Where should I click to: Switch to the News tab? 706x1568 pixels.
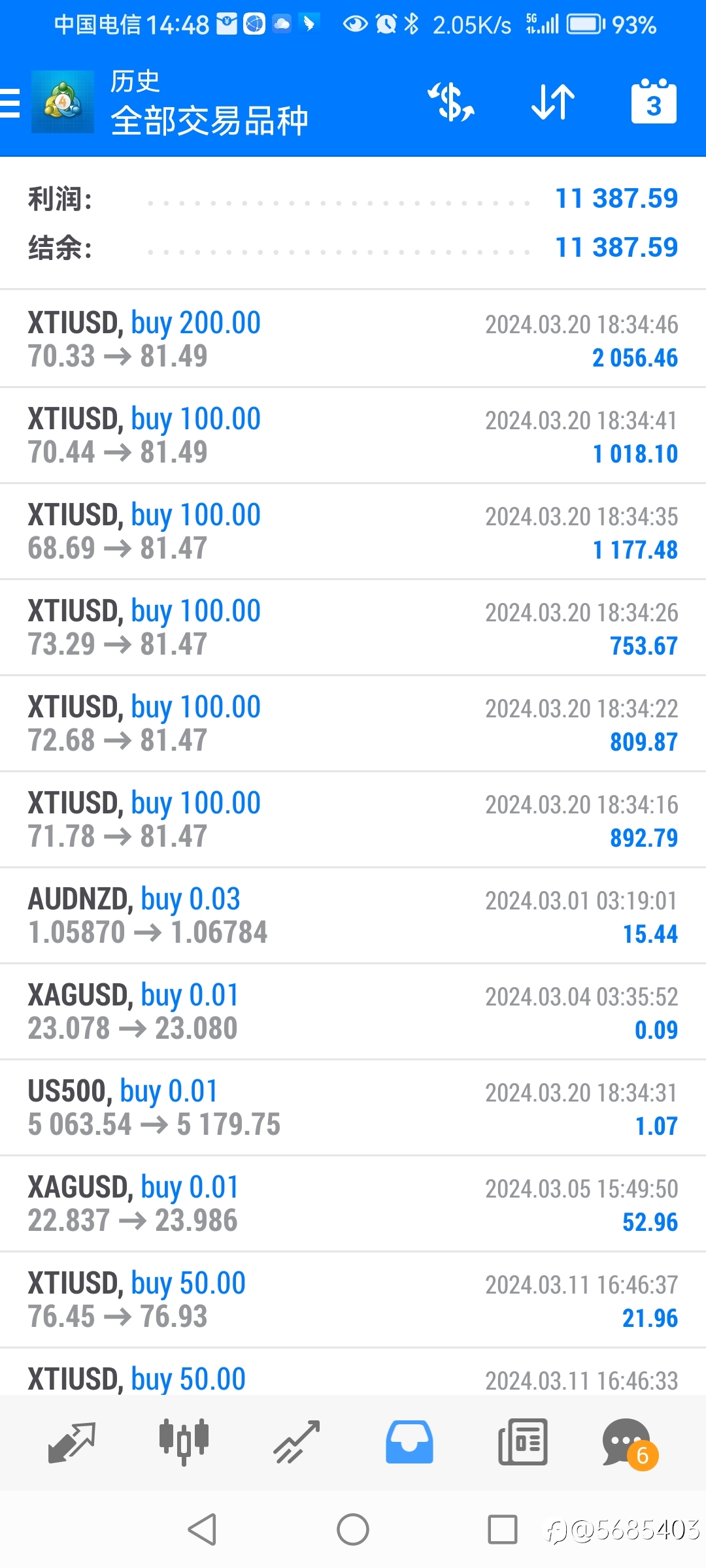(522, 1442)
